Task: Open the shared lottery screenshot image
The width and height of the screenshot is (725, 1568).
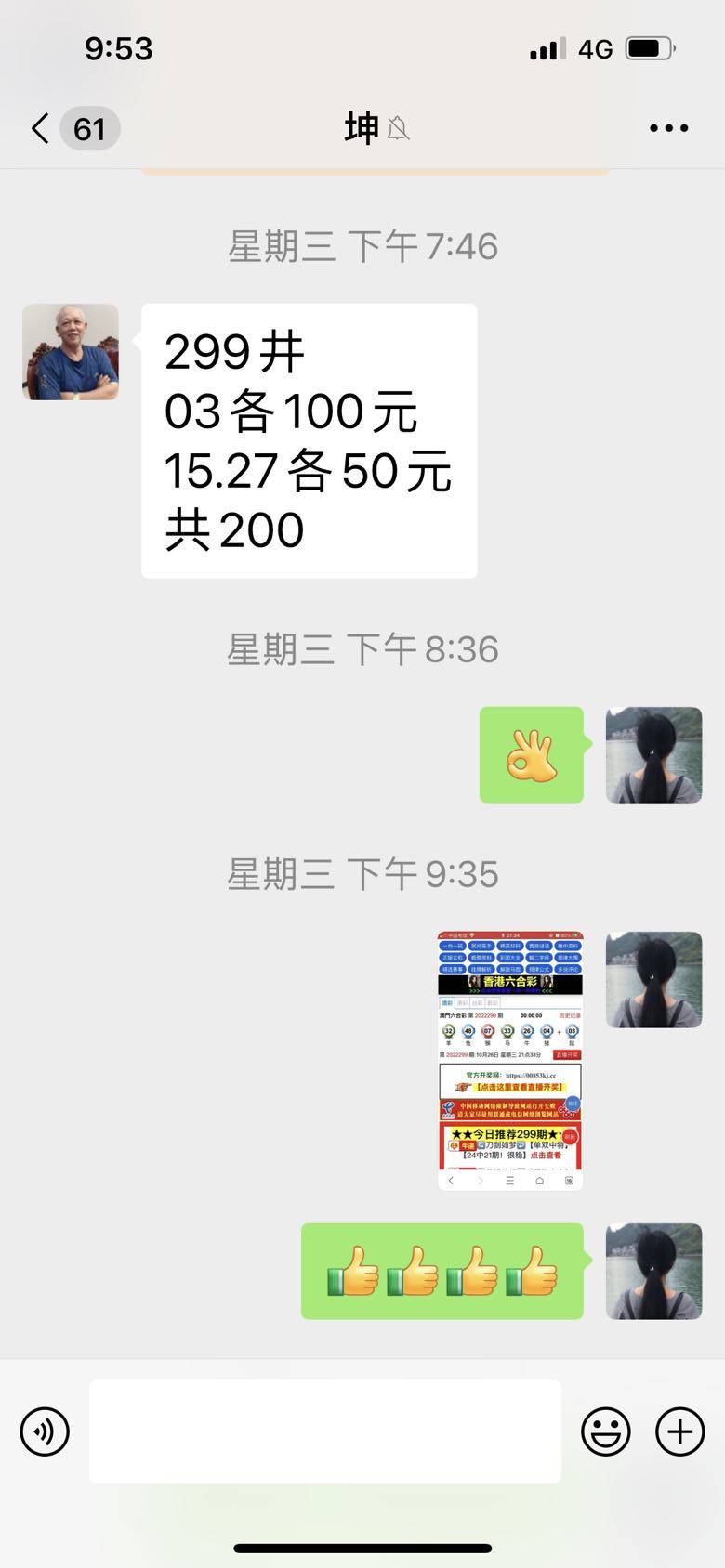Action: tap(510, 1060)
